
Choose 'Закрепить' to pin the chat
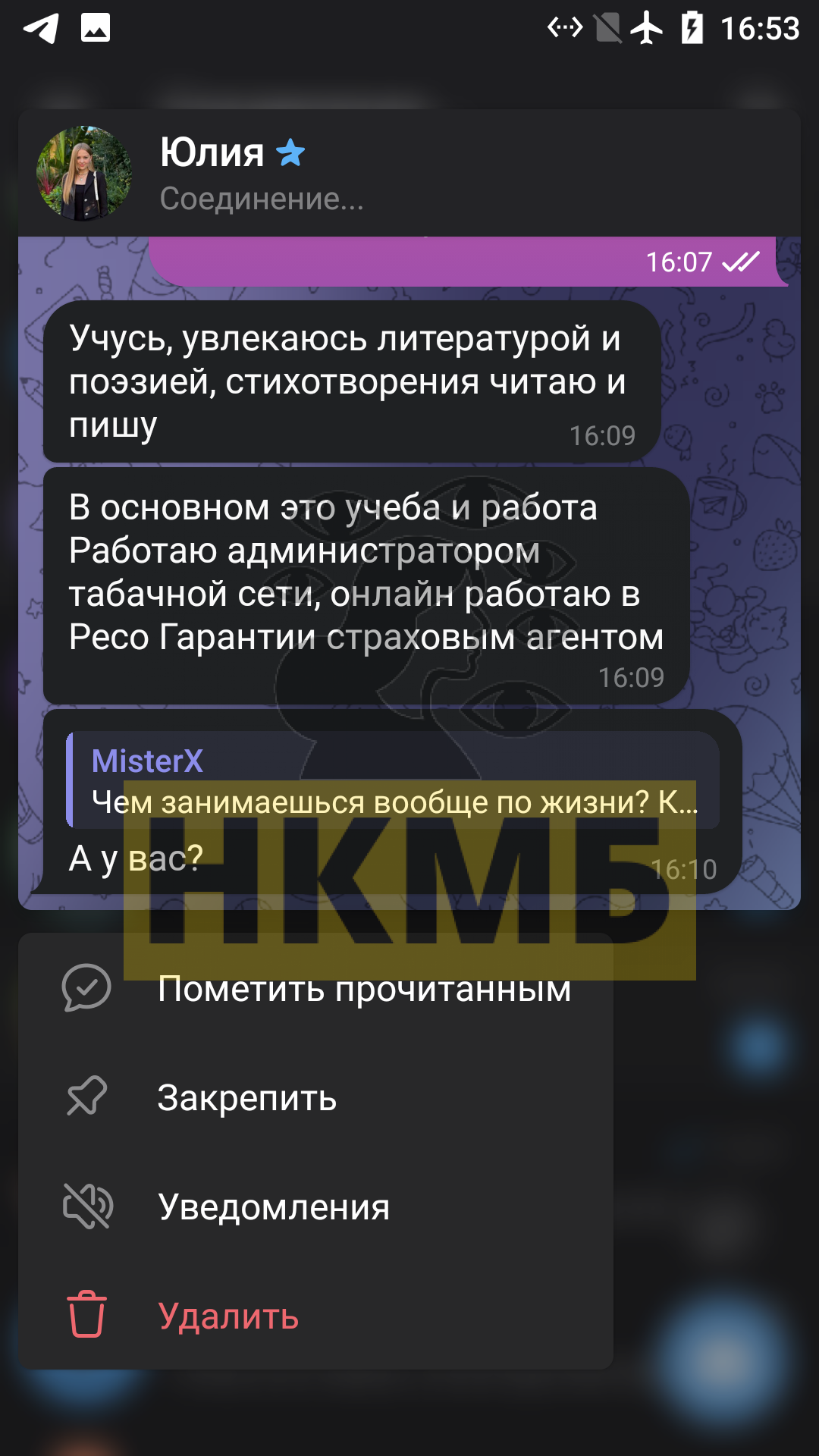click(315, 1097)
